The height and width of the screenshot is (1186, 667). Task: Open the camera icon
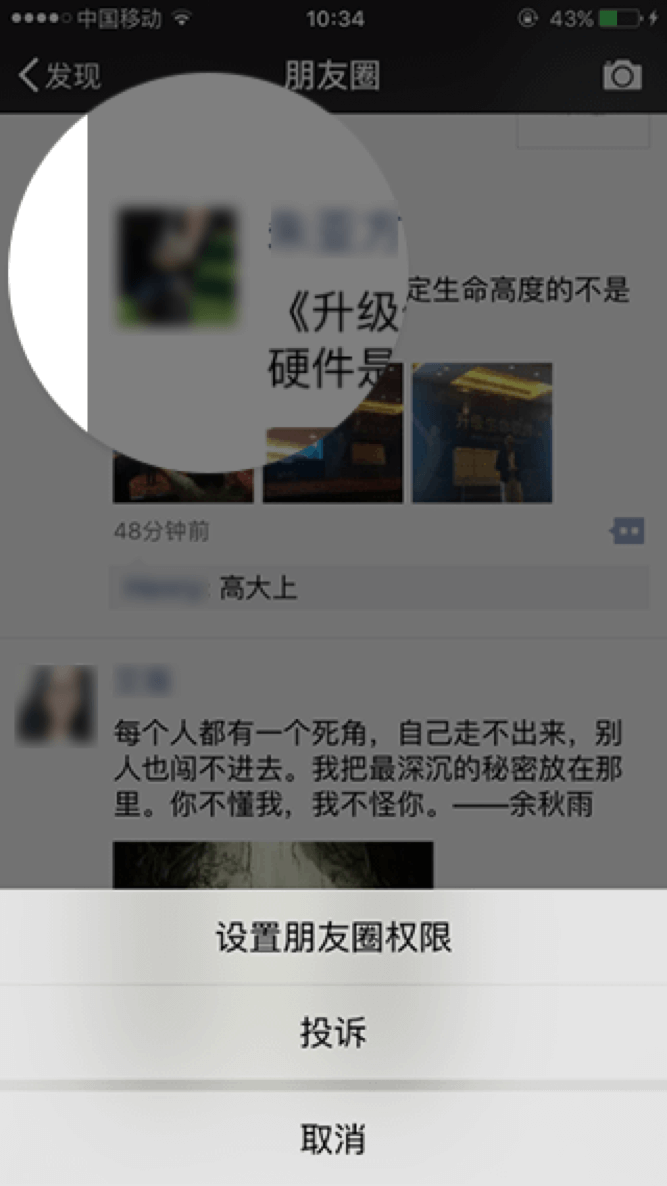pyautogui.click(x=621, y=76)
